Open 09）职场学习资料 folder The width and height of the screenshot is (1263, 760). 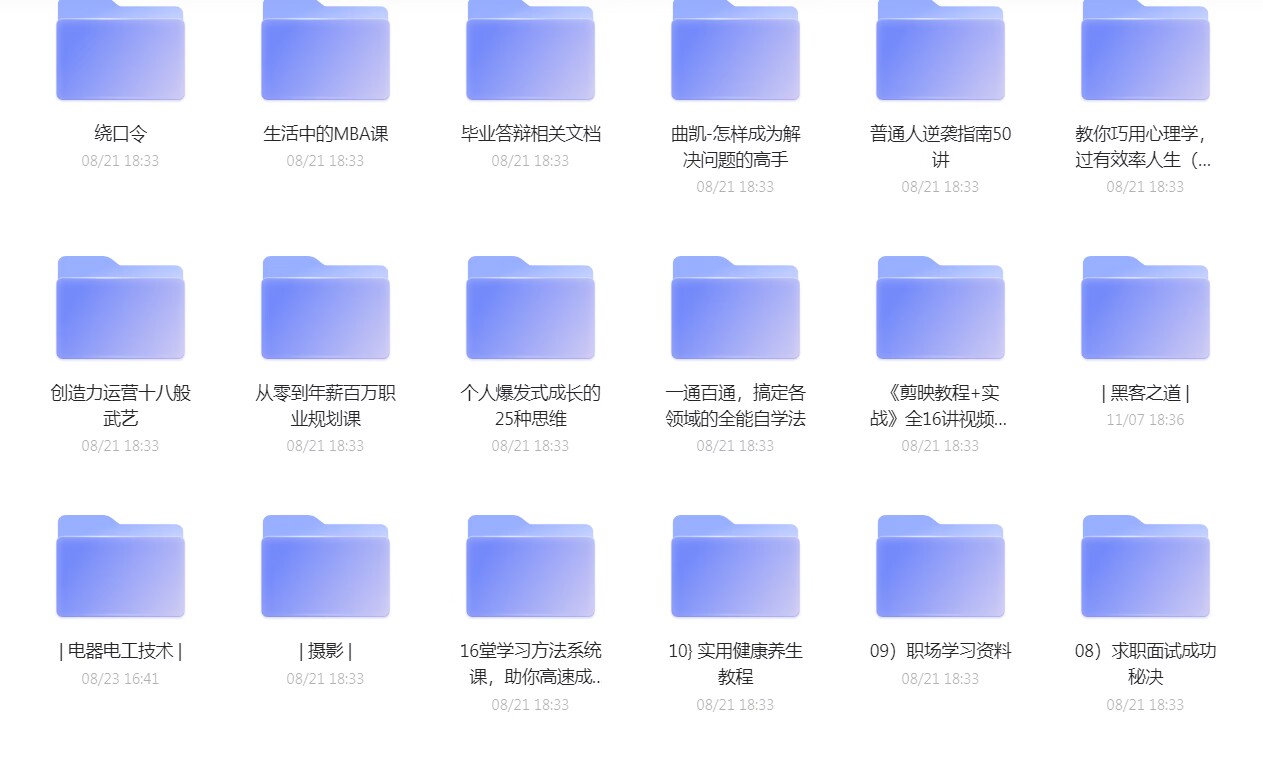coord(940,568)
